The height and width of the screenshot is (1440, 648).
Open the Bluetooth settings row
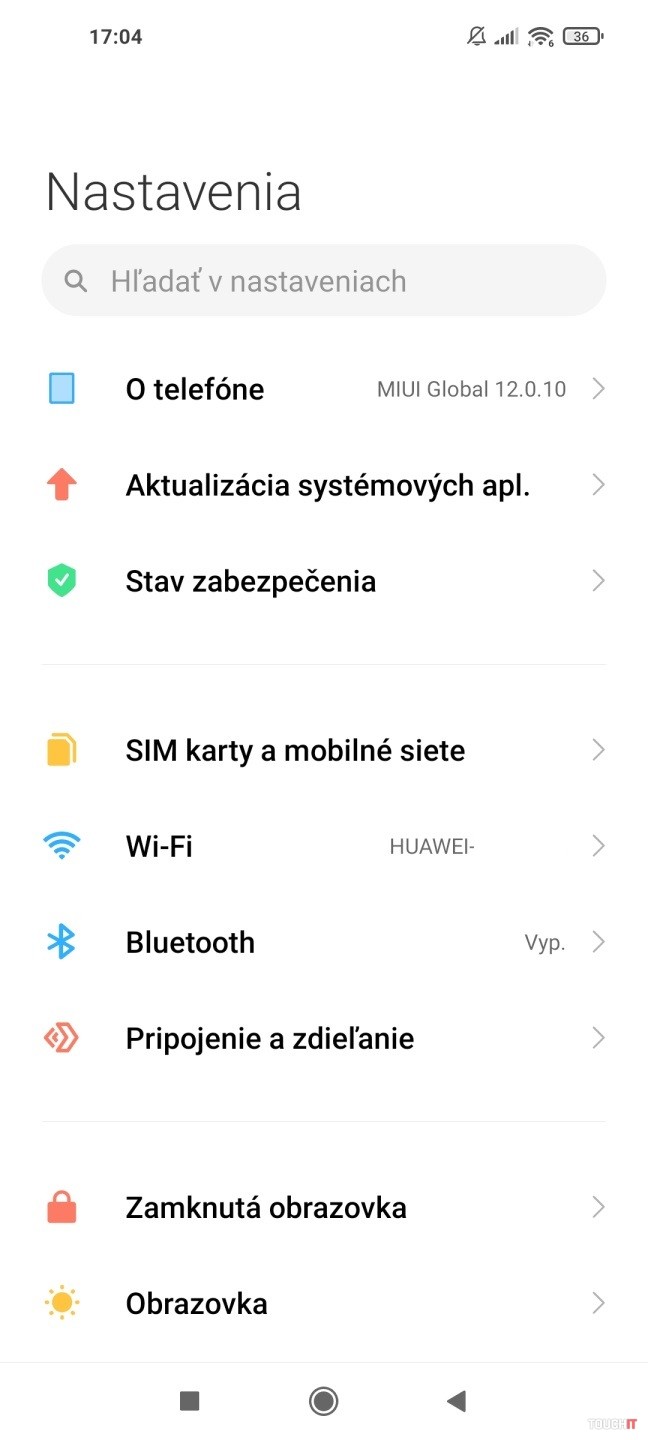click(x=323, y=942)
